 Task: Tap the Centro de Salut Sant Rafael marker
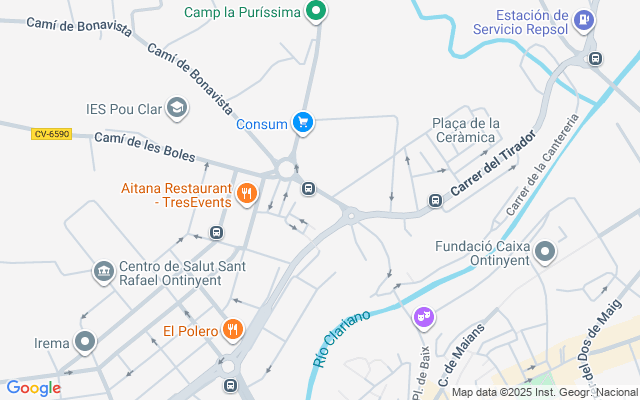pyautogui.click(x=104, y=271)
